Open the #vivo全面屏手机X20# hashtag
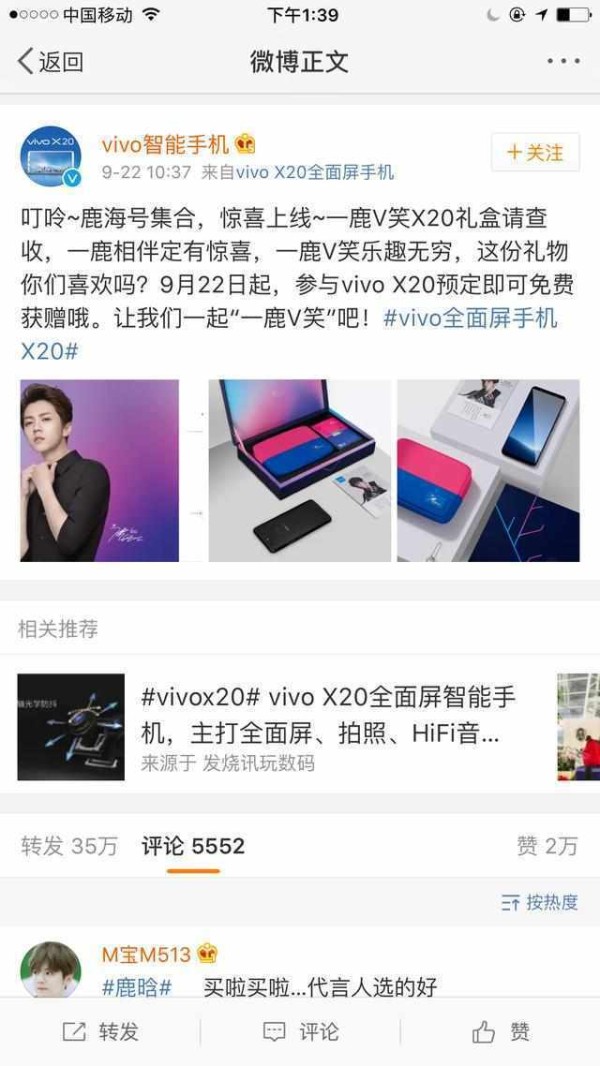 (x=289, y=334)
